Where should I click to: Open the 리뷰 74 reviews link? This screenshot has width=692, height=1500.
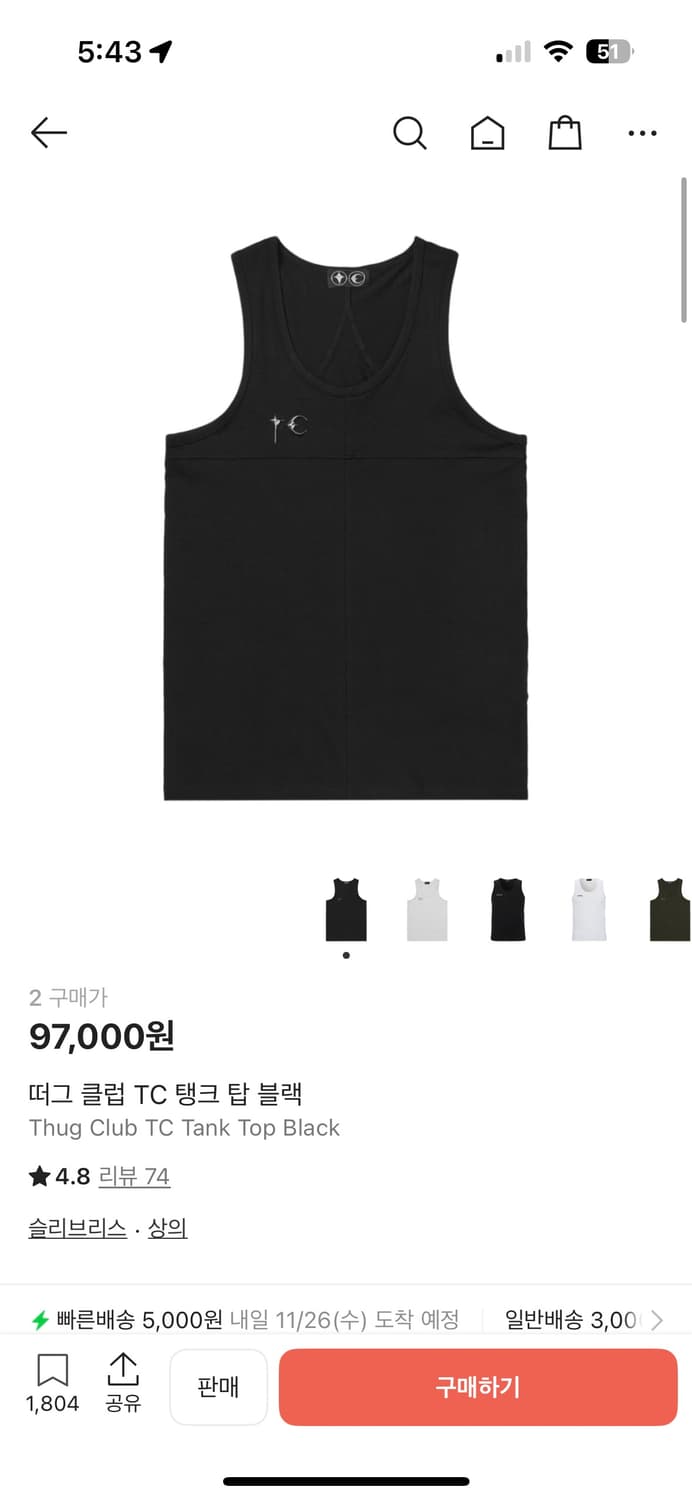[x=134, y=1176]
